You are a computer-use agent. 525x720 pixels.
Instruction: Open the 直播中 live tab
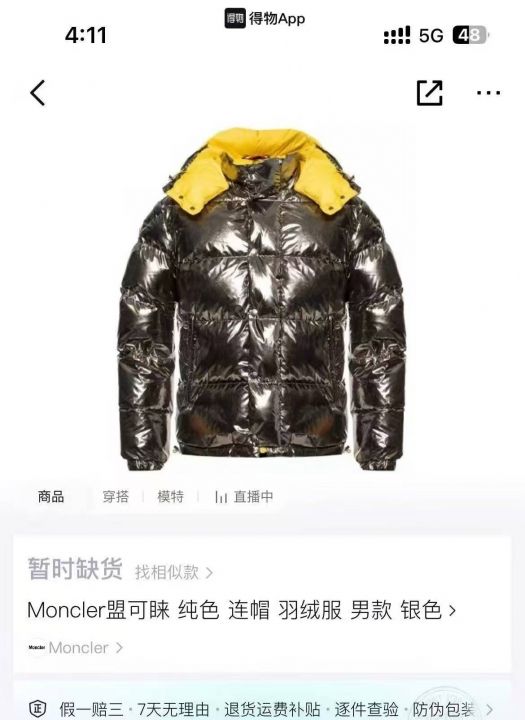point(244,496)
